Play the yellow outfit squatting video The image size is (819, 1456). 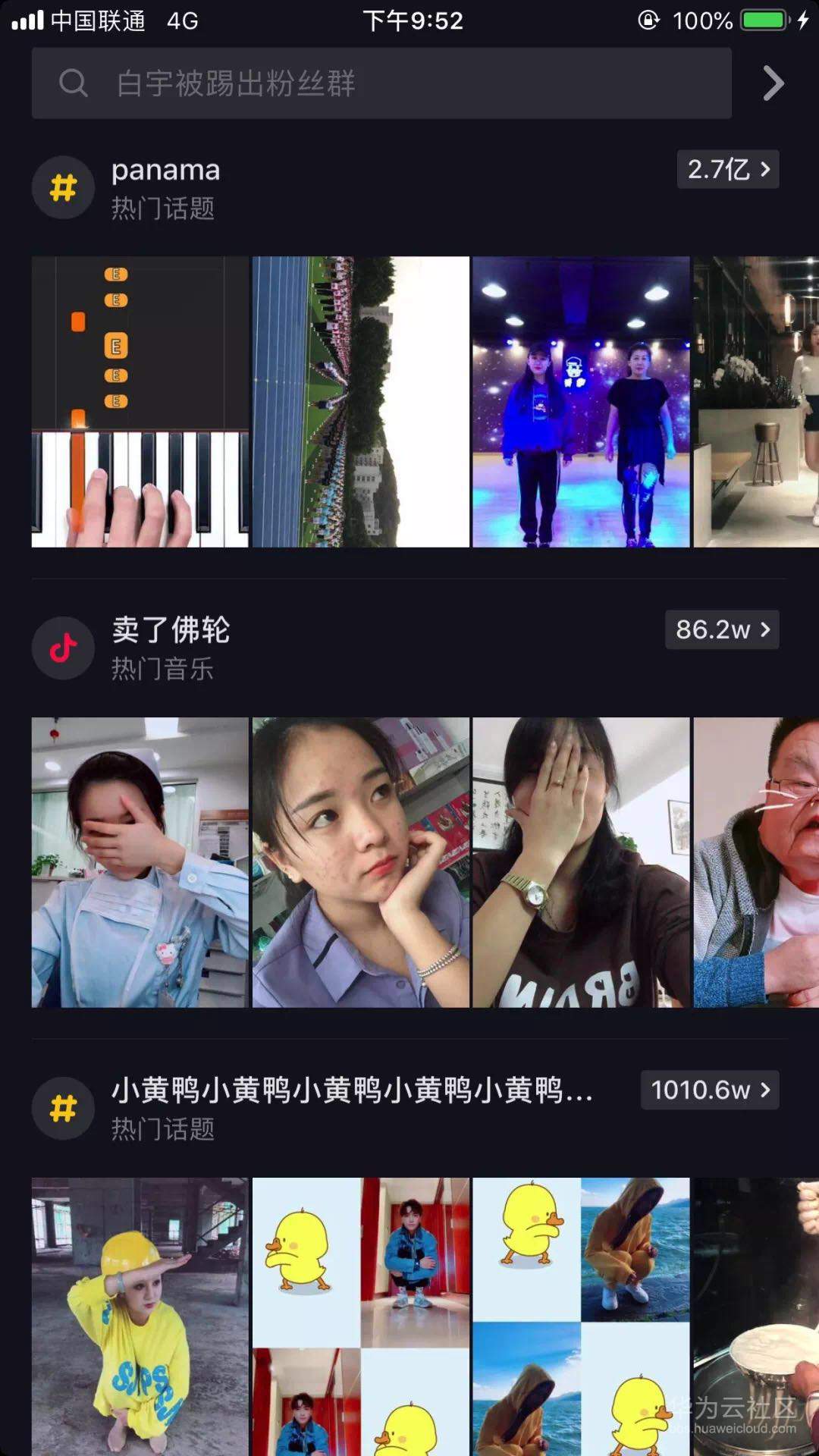(x=140, y=1316)
